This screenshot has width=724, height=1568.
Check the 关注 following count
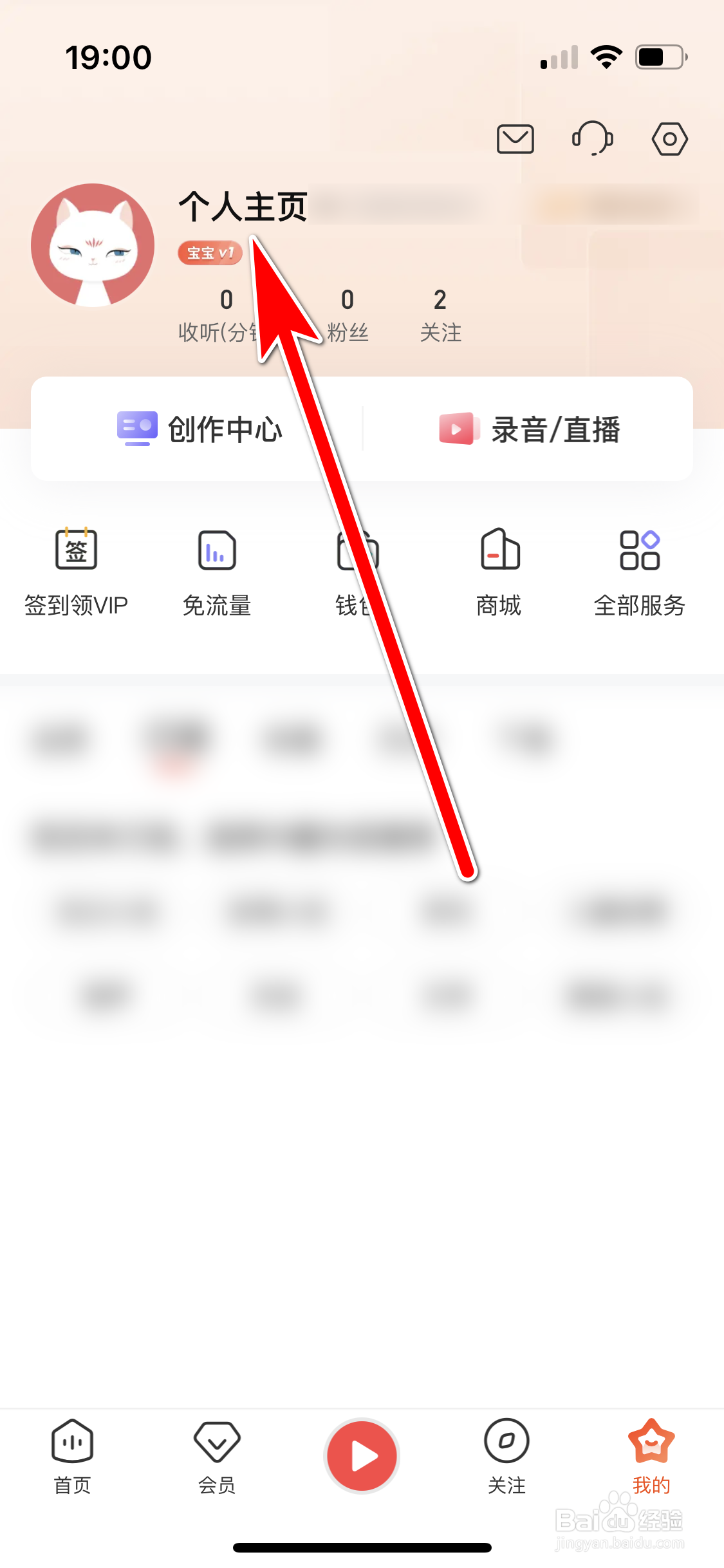coord(440,315)
